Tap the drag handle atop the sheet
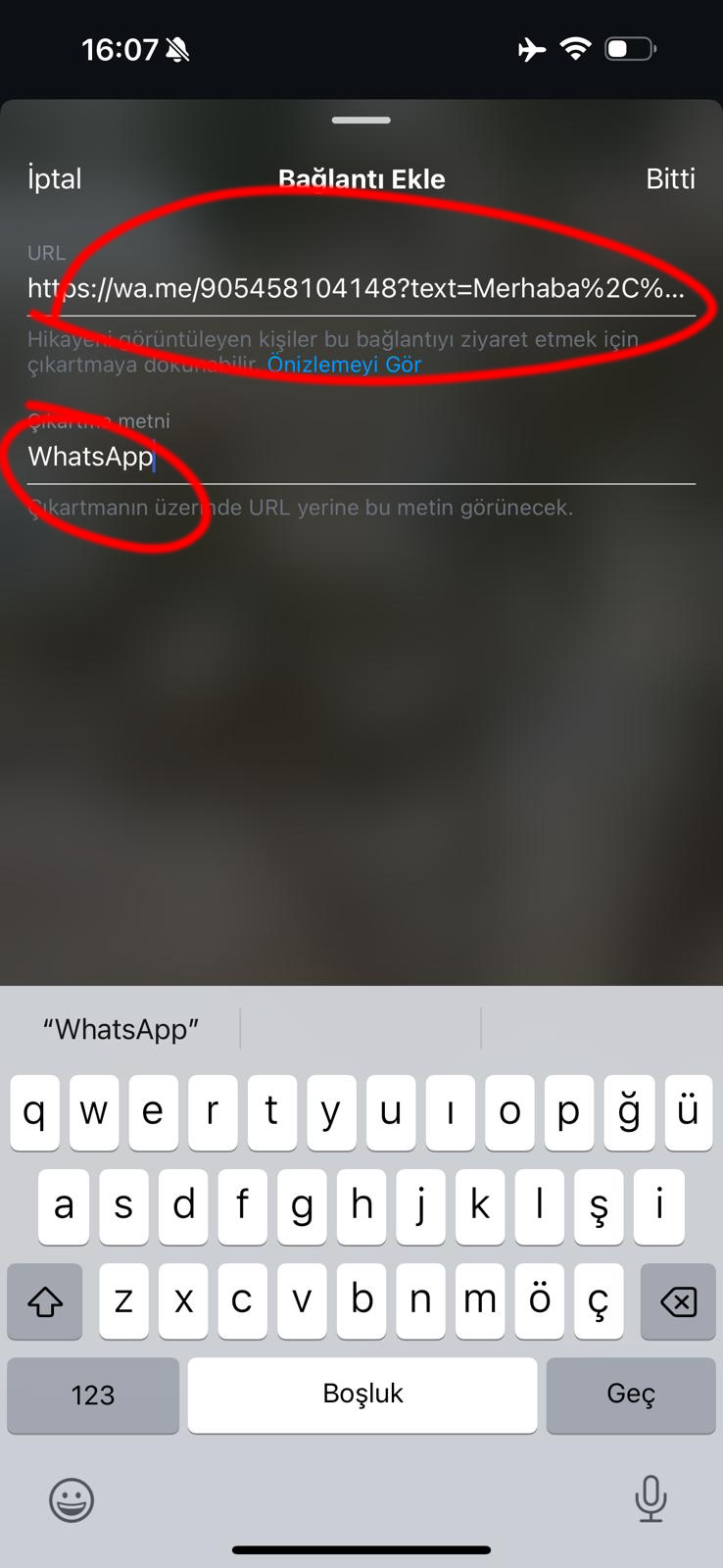Viewport: 723px width, 1568px height. 361,121
